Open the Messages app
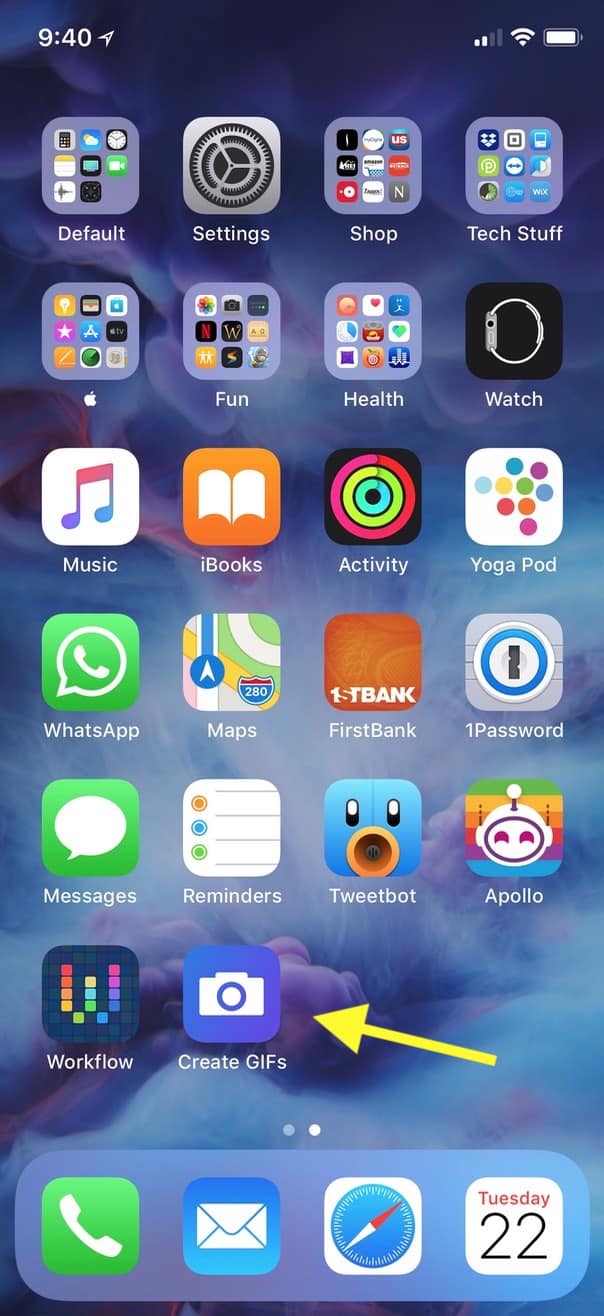The width and height of the screenshot is (604, 1316). pyautogui.click(x=90, y=828)
